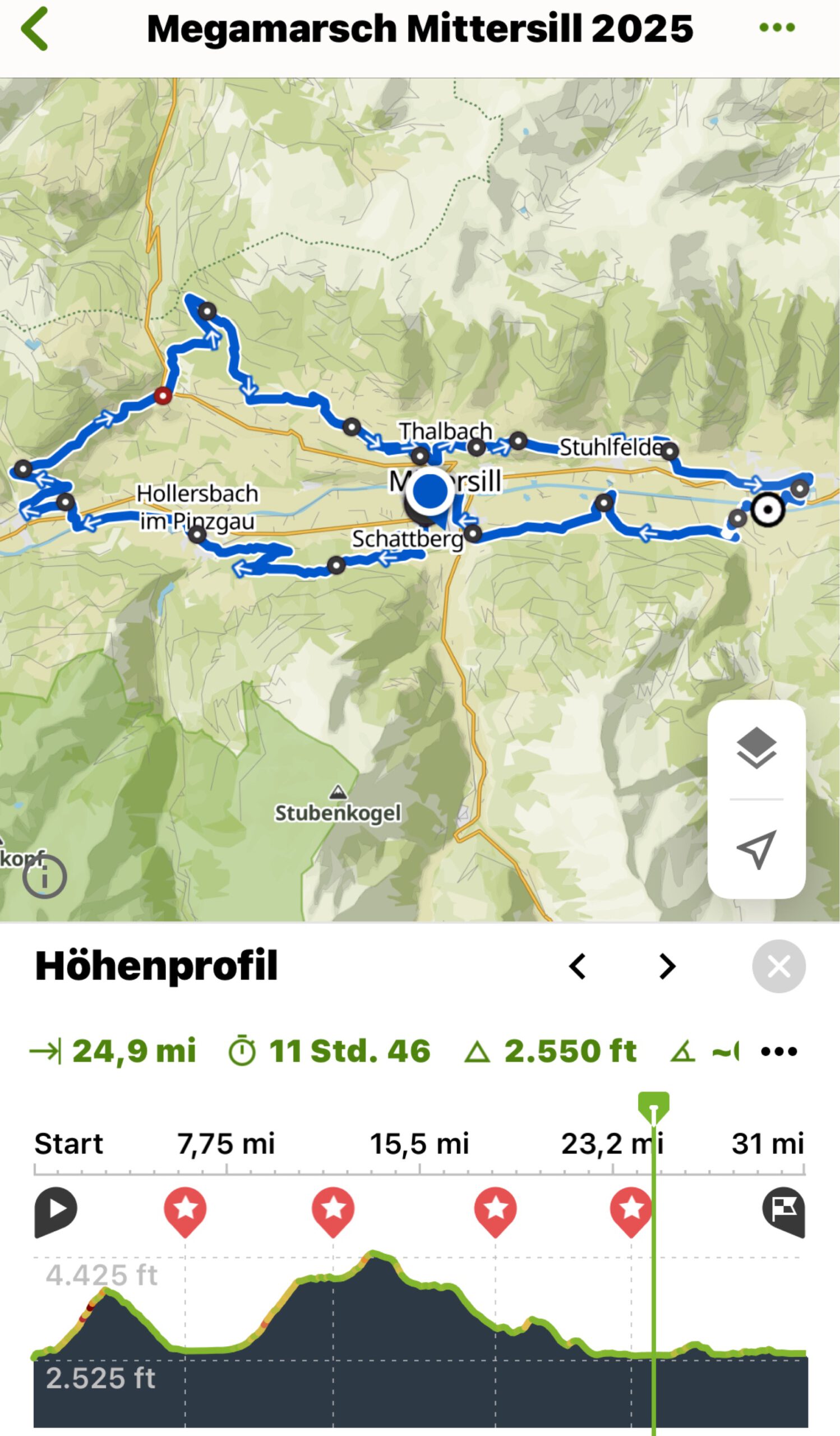This screenshot has height=1436, width=840.
Task: Go to next panel in Höhenprofil
Action: click(667, 966)
